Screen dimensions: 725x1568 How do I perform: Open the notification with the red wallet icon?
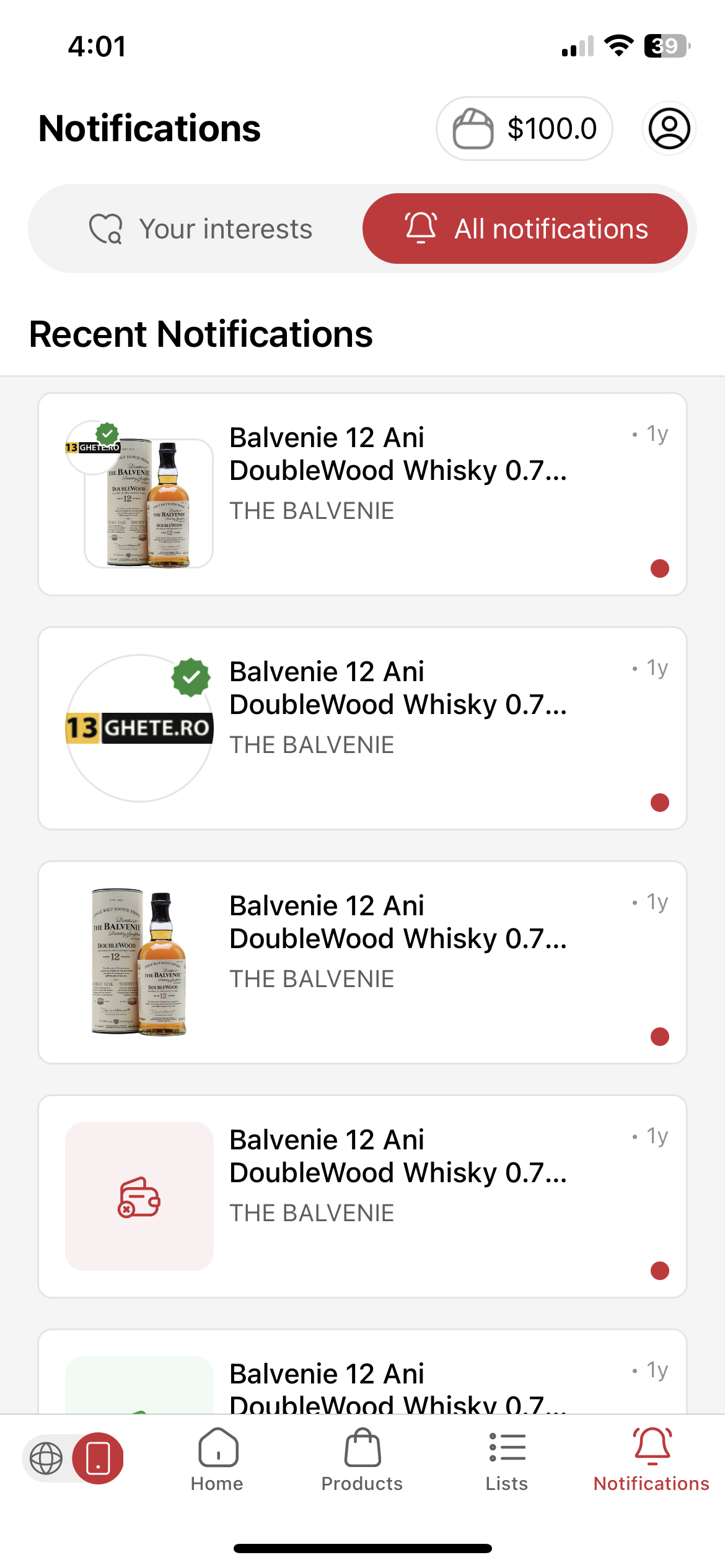(362, 1196)
